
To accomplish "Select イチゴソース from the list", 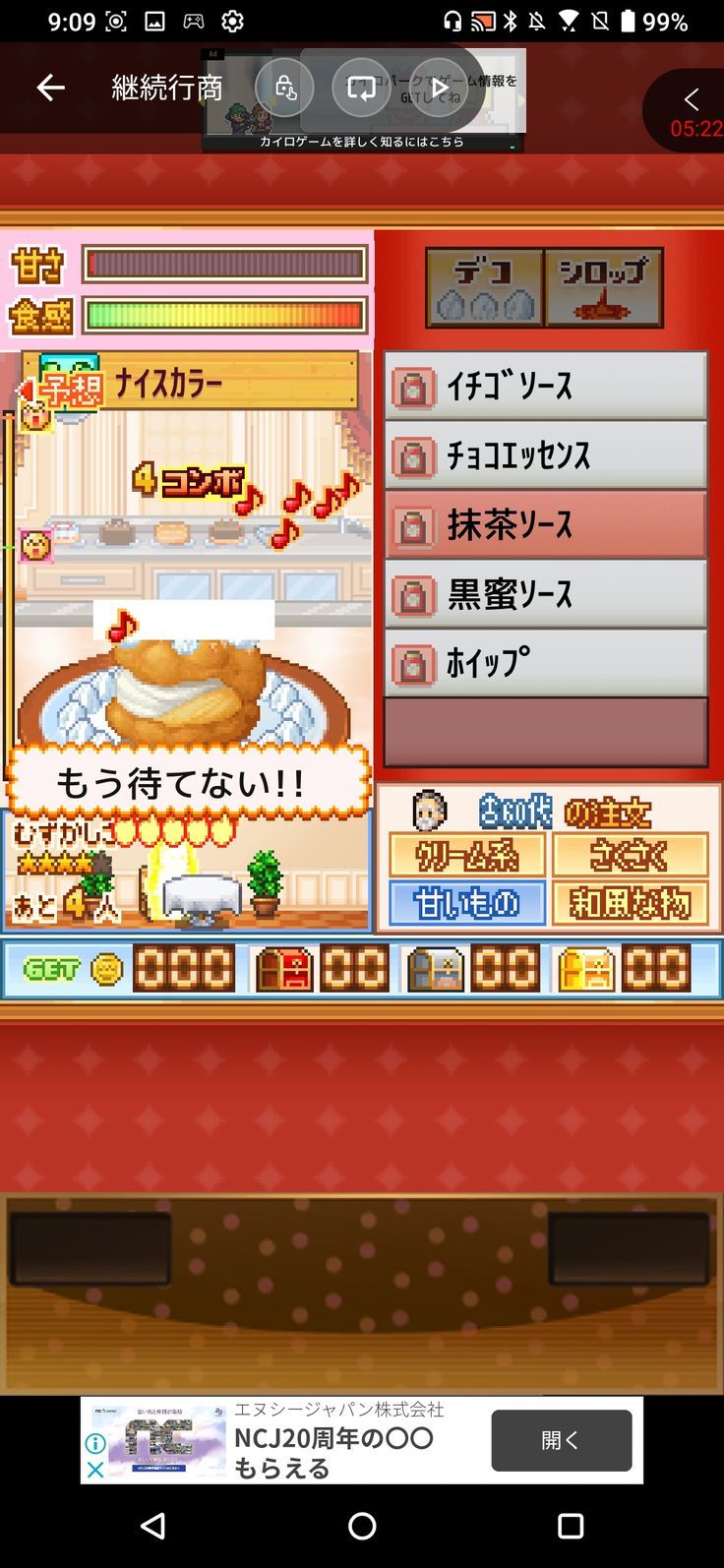I will click(546, 386).
